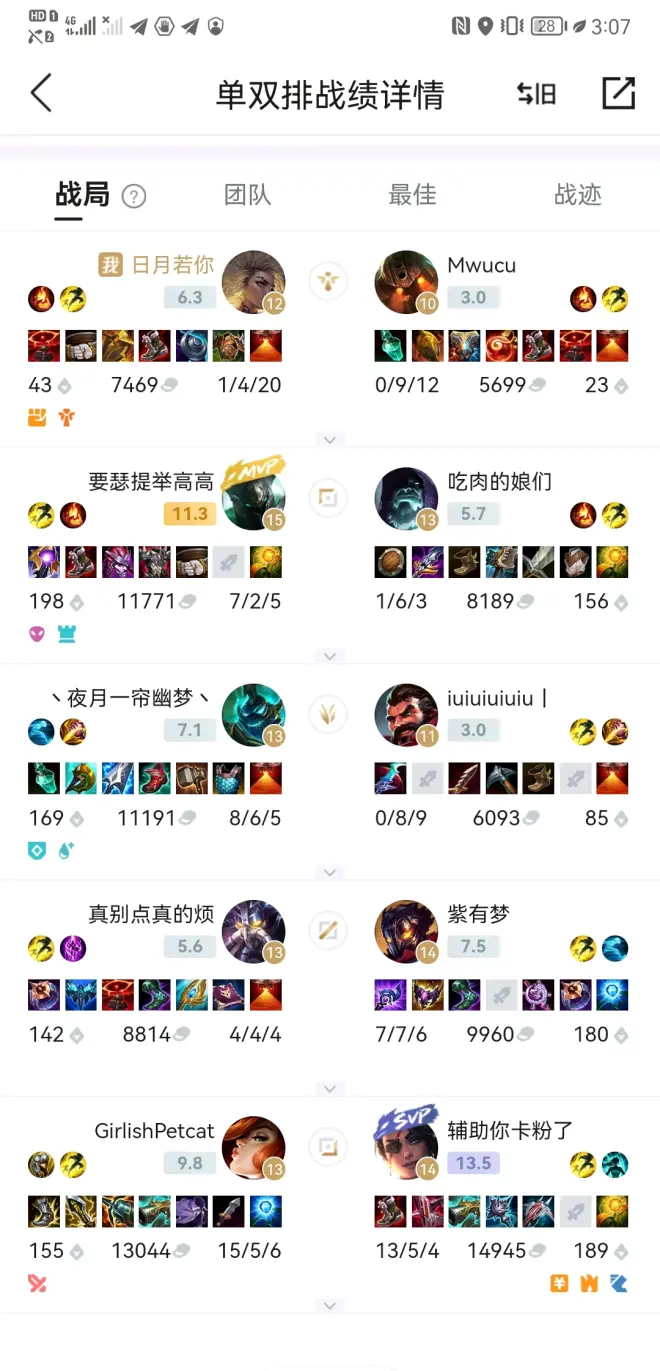View 紫有梦's player profile

[x=406, y=931]
